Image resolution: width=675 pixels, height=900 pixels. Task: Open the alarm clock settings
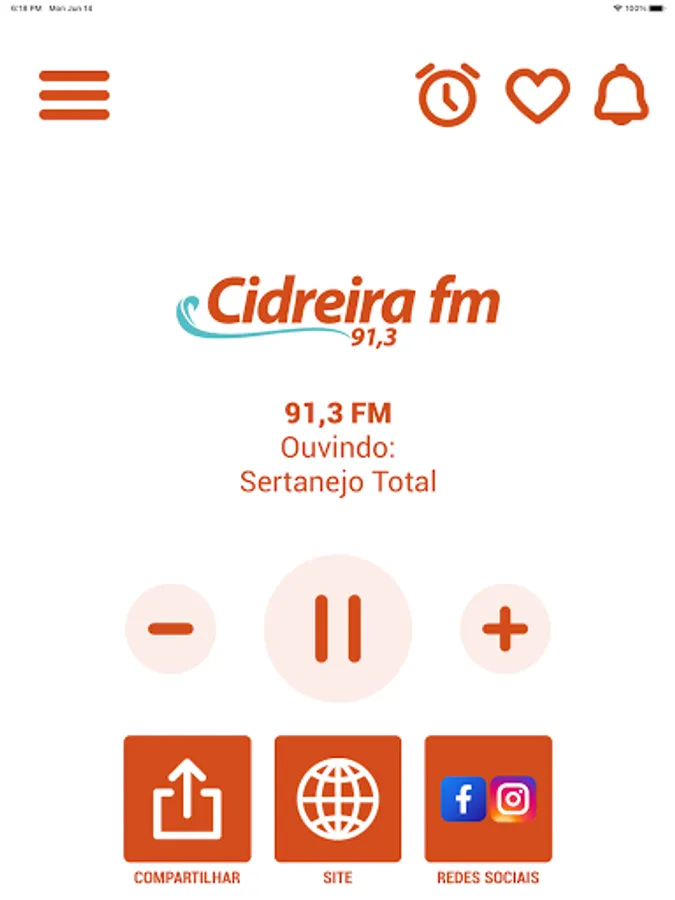point(447,95)
